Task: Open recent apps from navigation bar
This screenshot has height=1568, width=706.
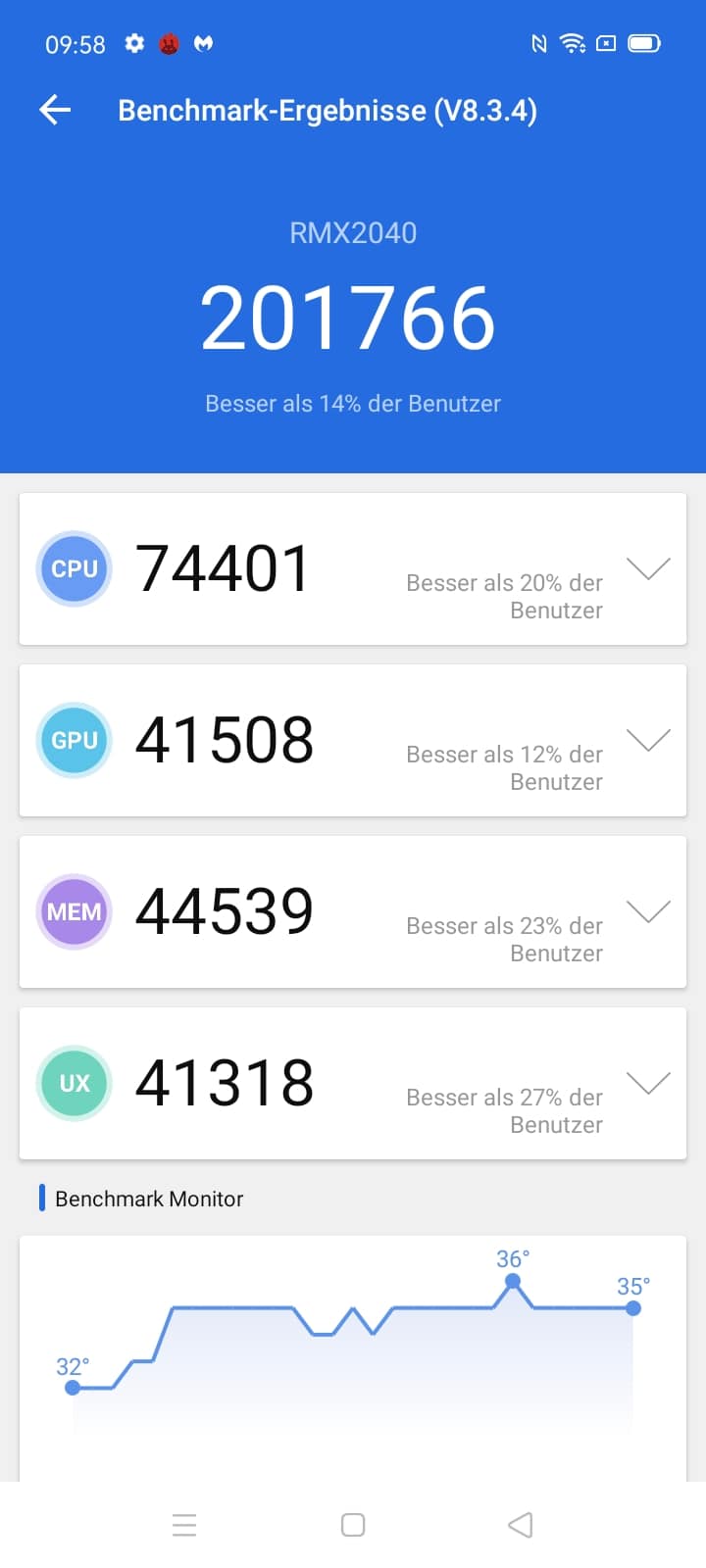Action: pyautogui.click(x=184, y=1525)
